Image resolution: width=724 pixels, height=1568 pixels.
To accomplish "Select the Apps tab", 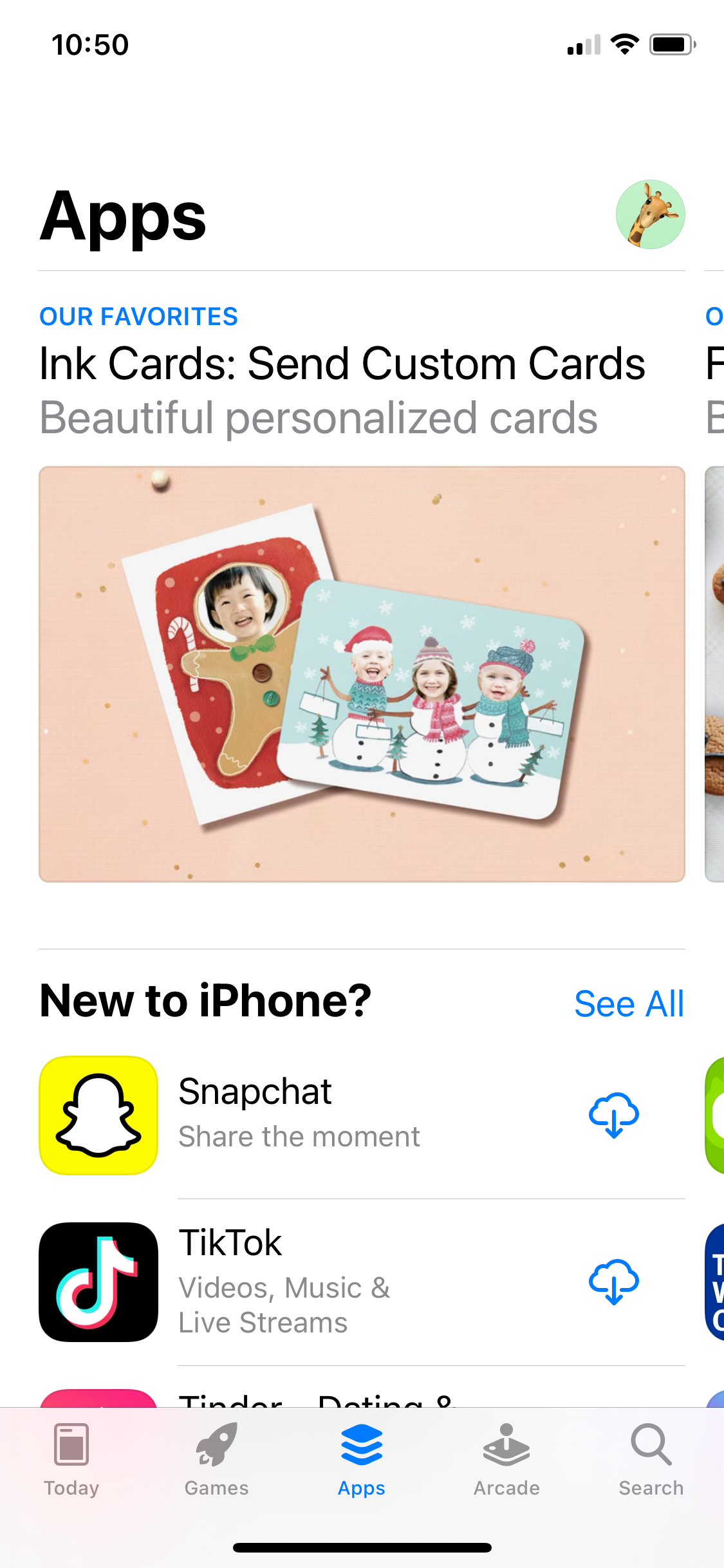I will [362, 1460].
